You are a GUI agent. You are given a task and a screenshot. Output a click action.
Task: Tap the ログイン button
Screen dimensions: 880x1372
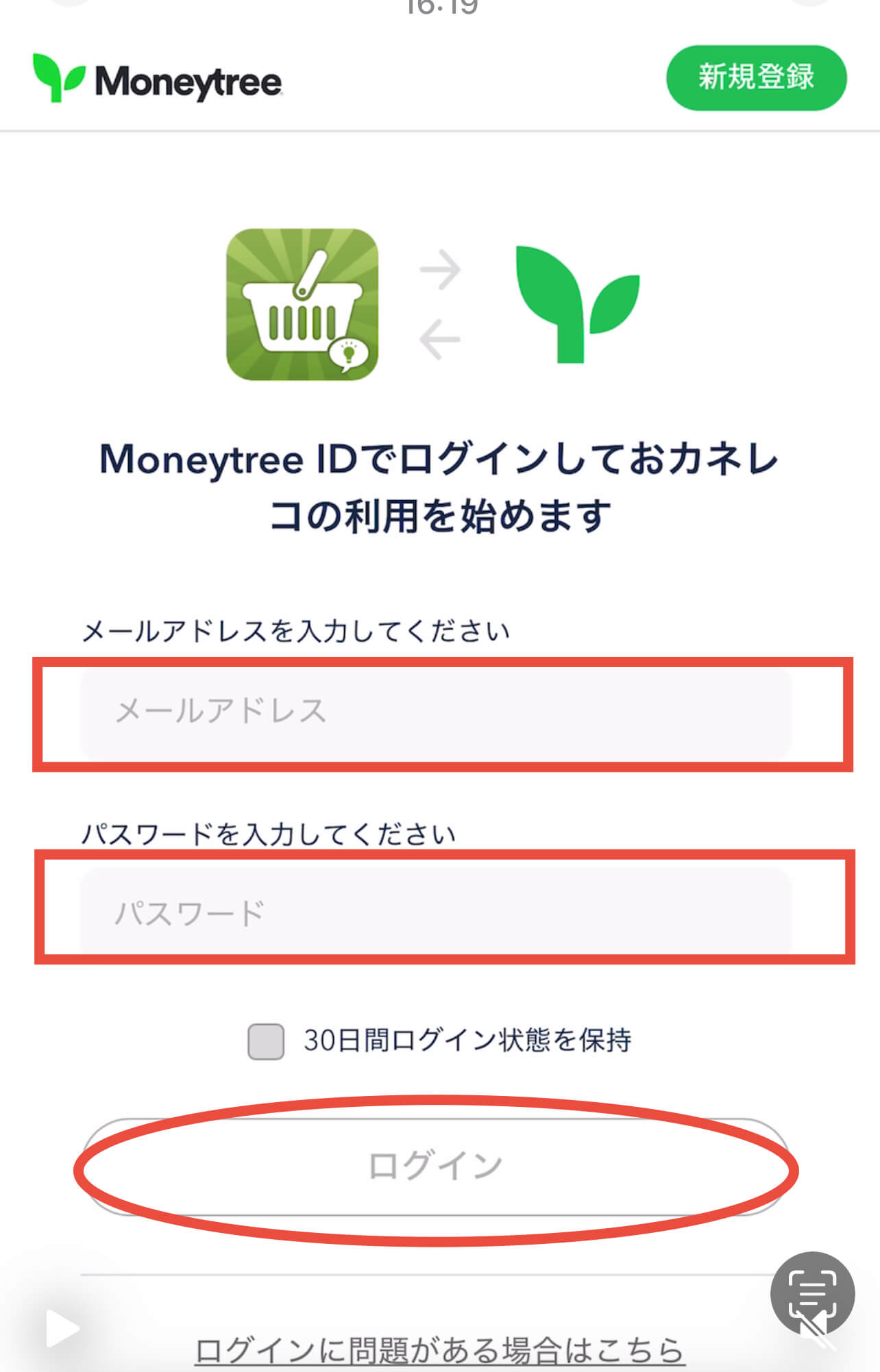pyautogui.click(x=436, y=1167)
